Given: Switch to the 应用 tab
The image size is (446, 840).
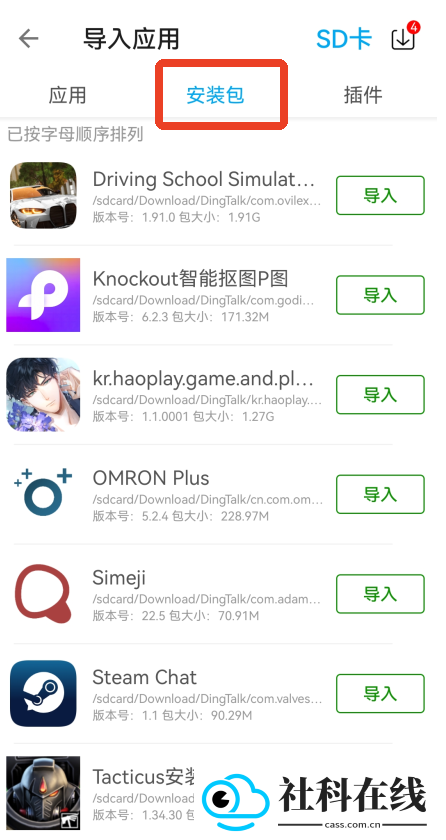Looking at the screenshot, I should tap(67, 95).
